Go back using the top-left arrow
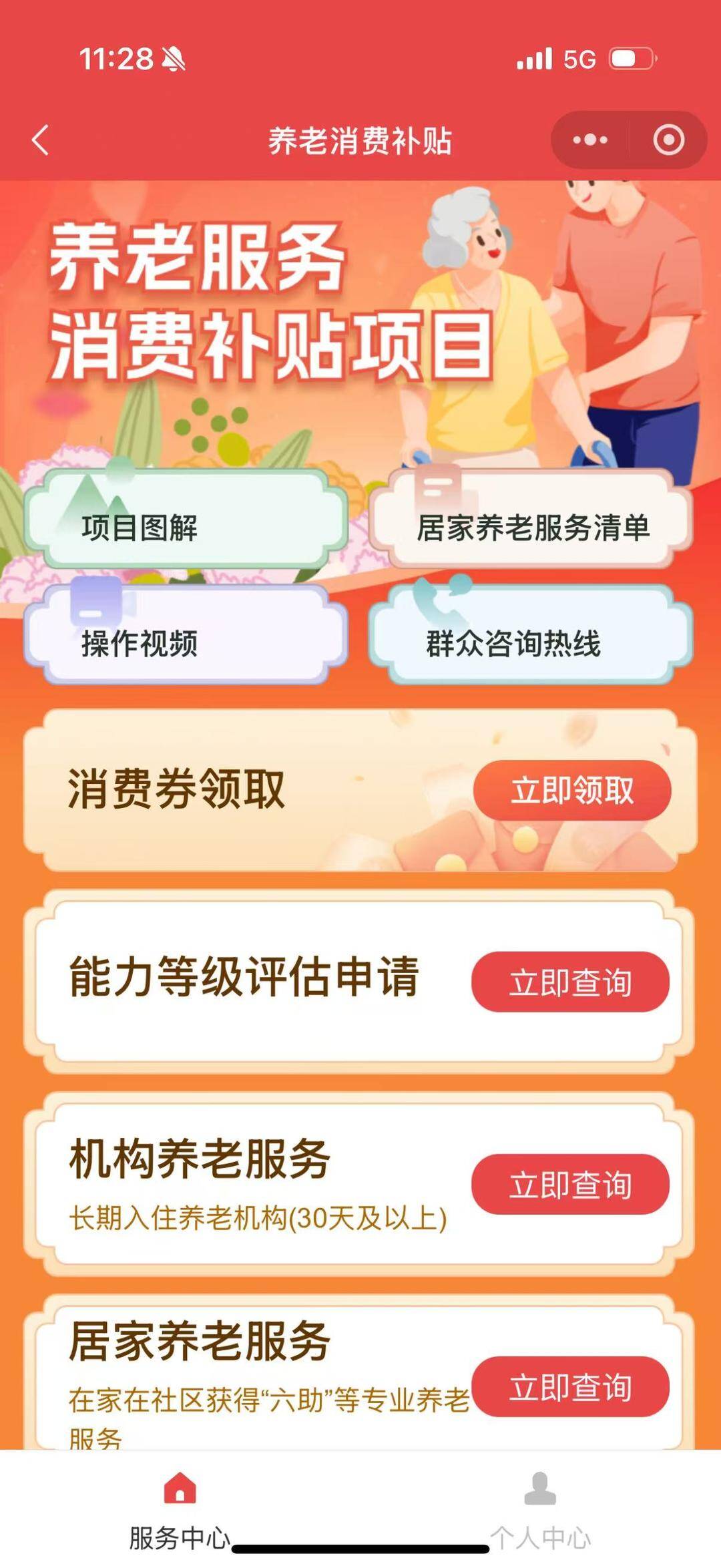721x1568 pixels. click(x=41, y=140)
